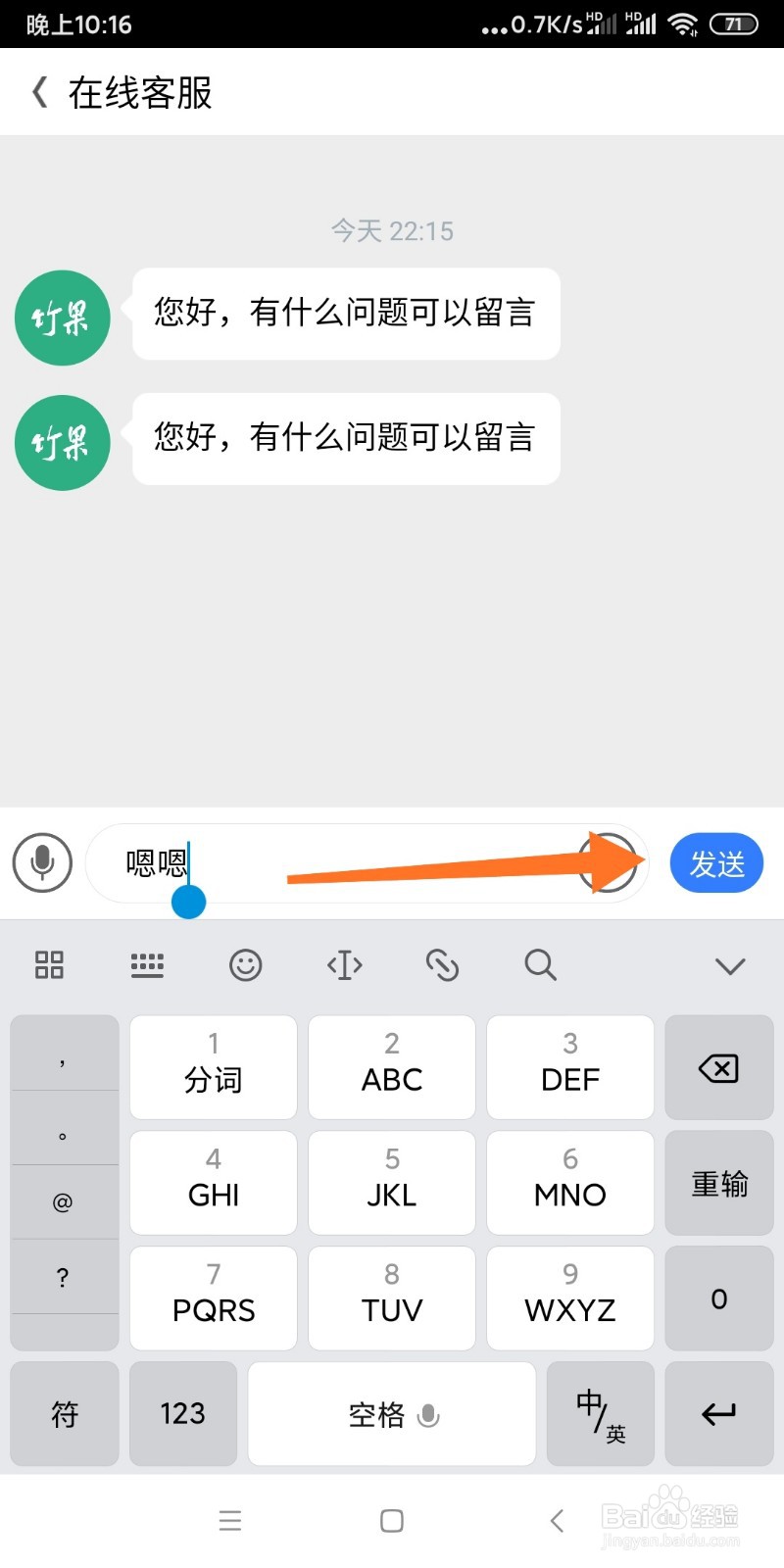This screenshot has width=784, height=1568.
Task: Open recent apps with the navigation bar button
Action: [x=230, y=1520]
